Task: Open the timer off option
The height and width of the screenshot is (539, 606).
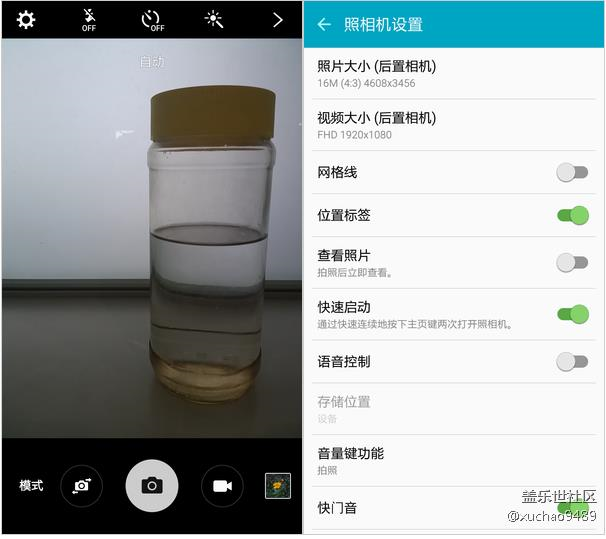Action: [x=152, y=19]
